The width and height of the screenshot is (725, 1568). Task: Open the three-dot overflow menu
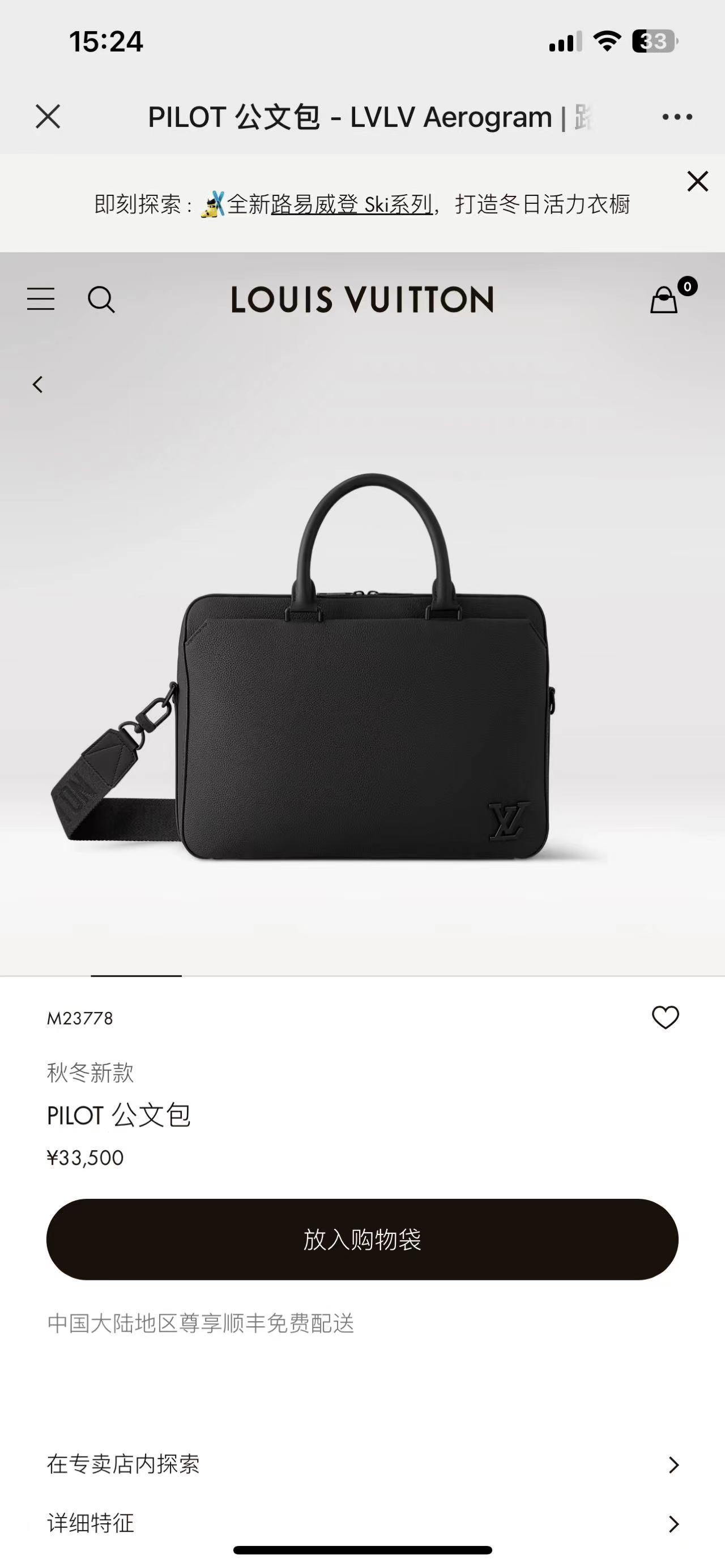coord(677,117)
